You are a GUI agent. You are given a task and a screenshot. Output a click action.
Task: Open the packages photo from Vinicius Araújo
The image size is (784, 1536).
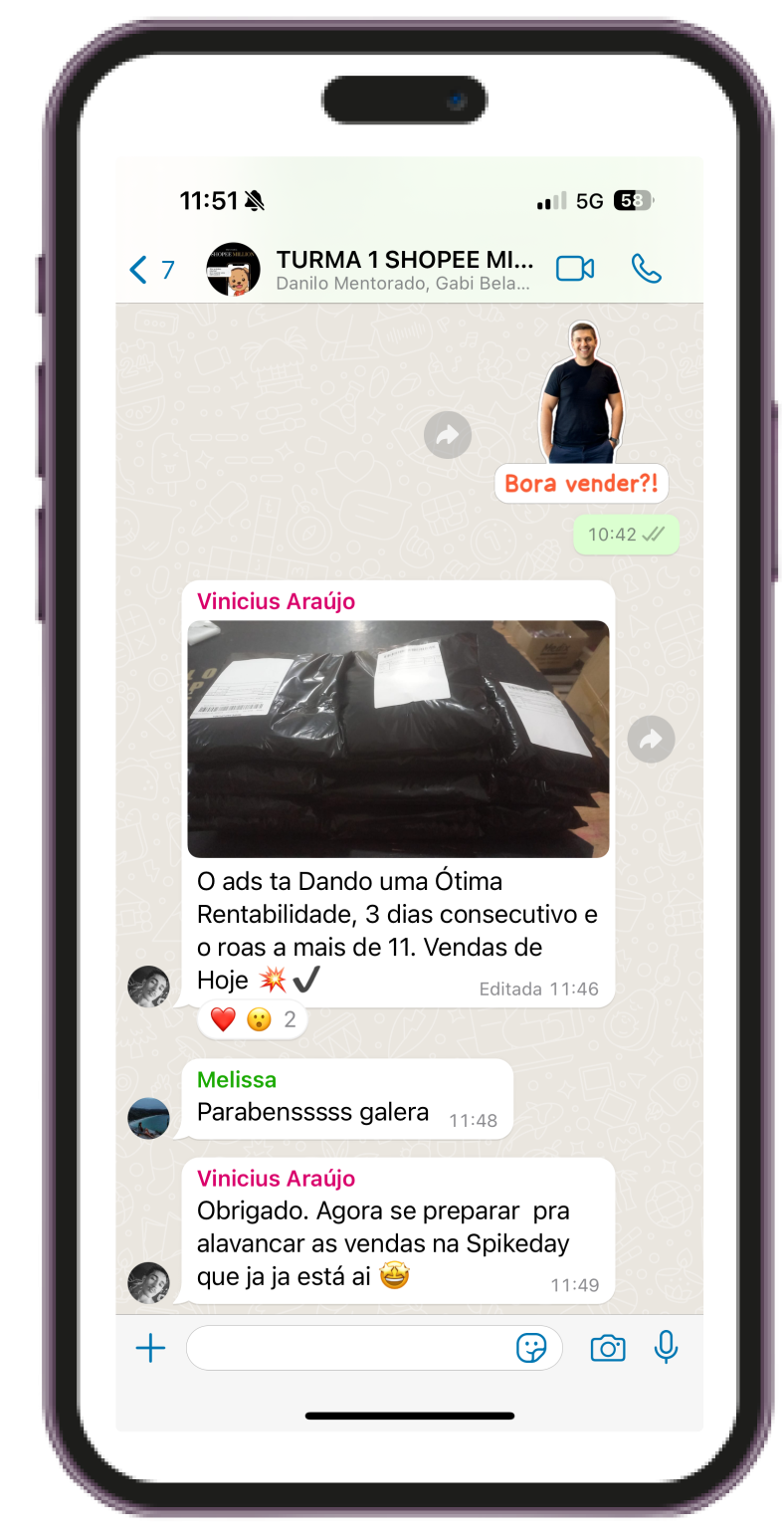(398, 739)
